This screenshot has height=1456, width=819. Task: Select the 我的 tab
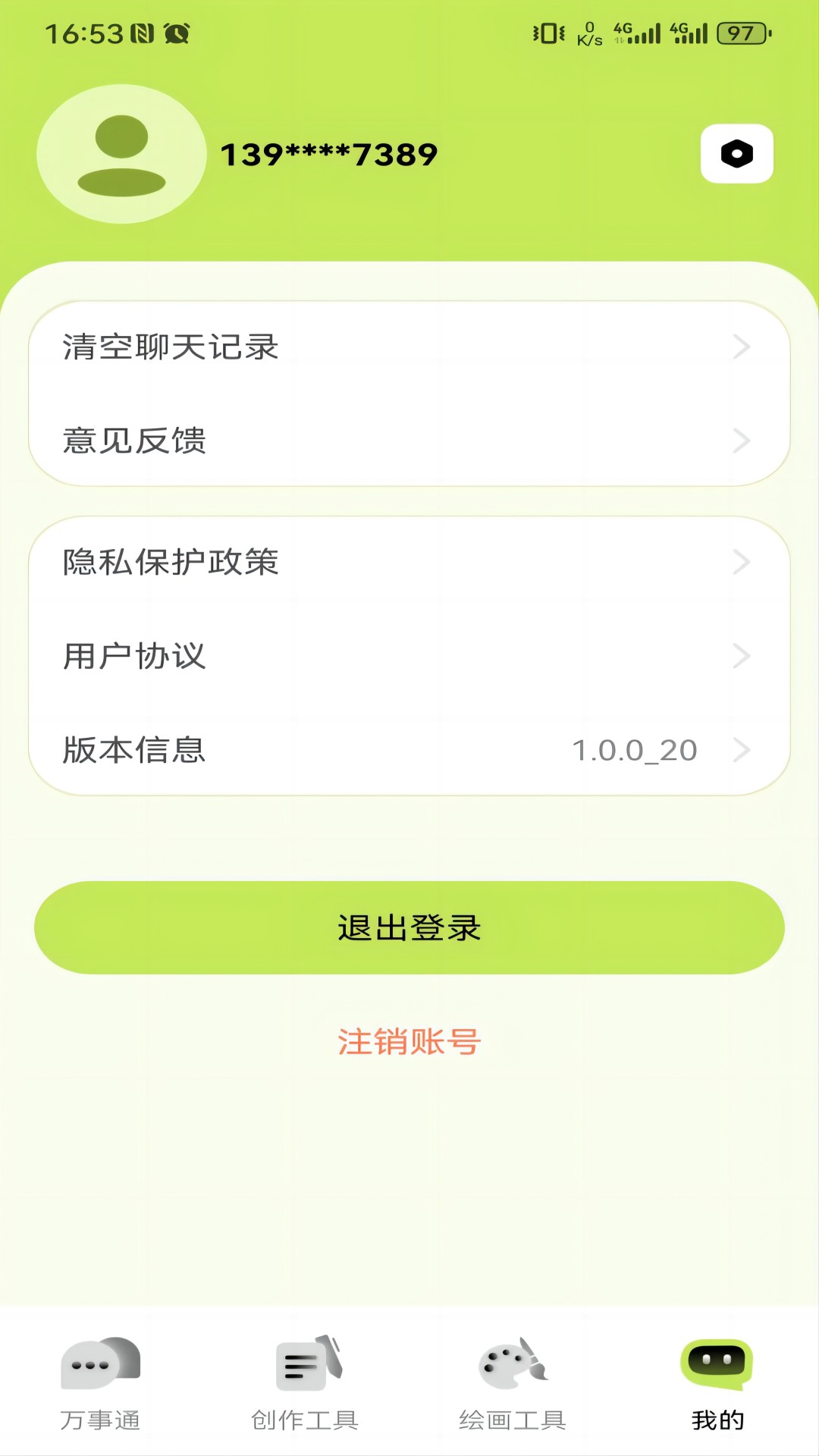[717, 1383]
